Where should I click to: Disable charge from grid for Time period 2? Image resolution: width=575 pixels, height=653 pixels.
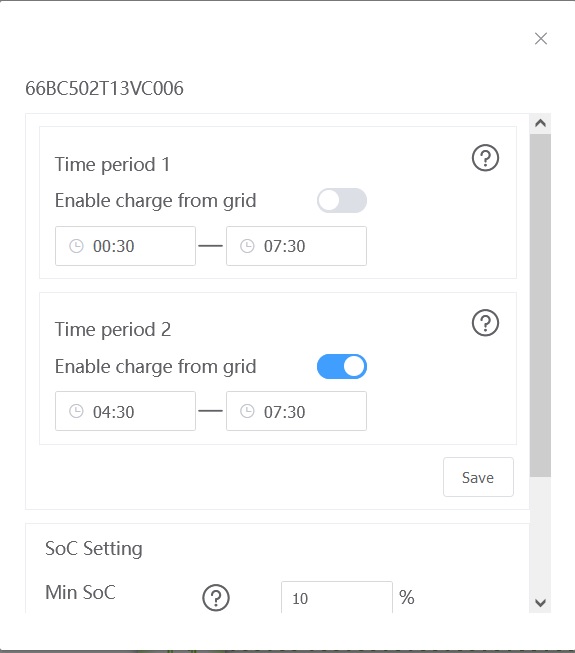[x=342, y=366]
